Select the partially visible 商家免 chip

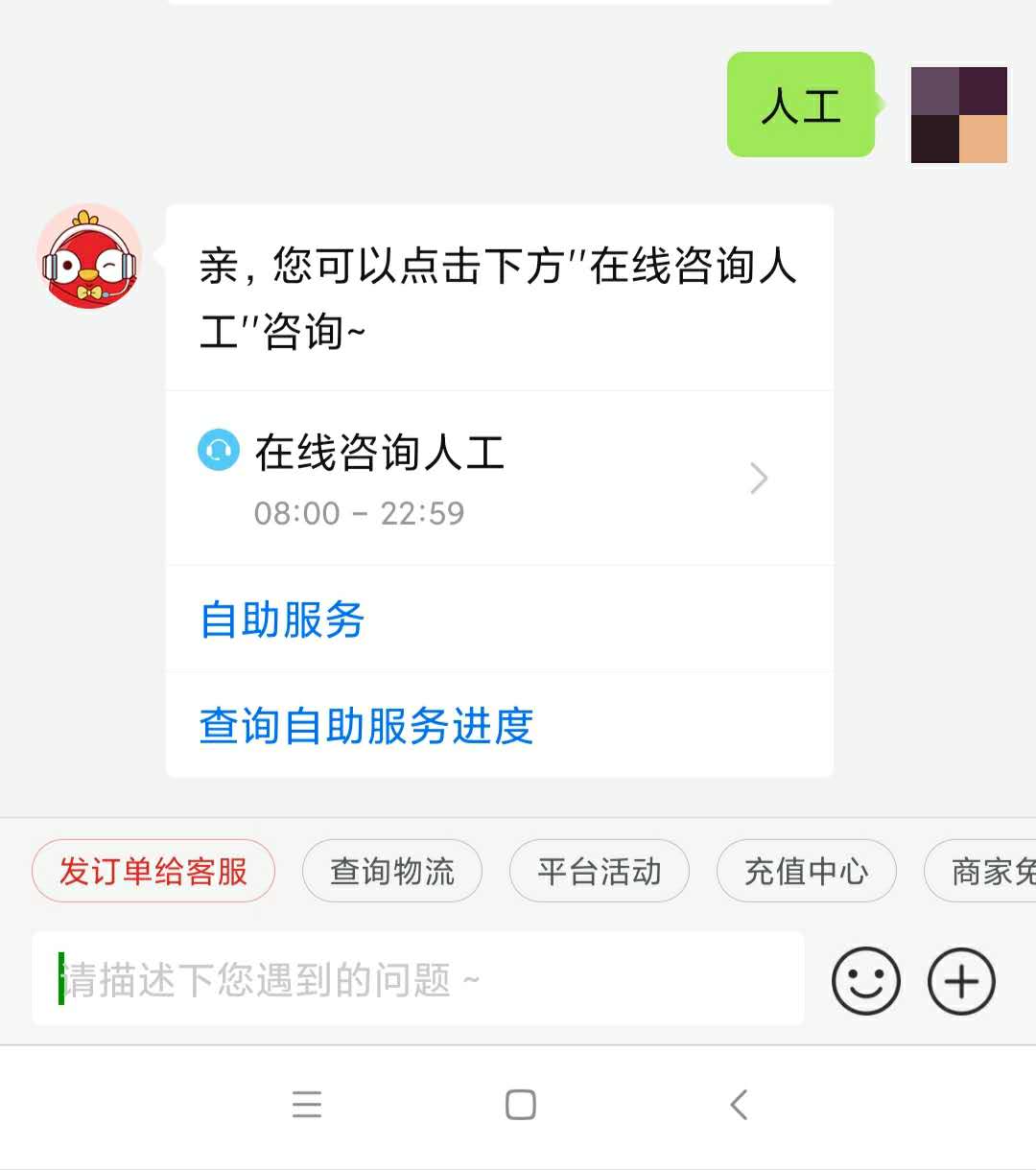[995, 871]
